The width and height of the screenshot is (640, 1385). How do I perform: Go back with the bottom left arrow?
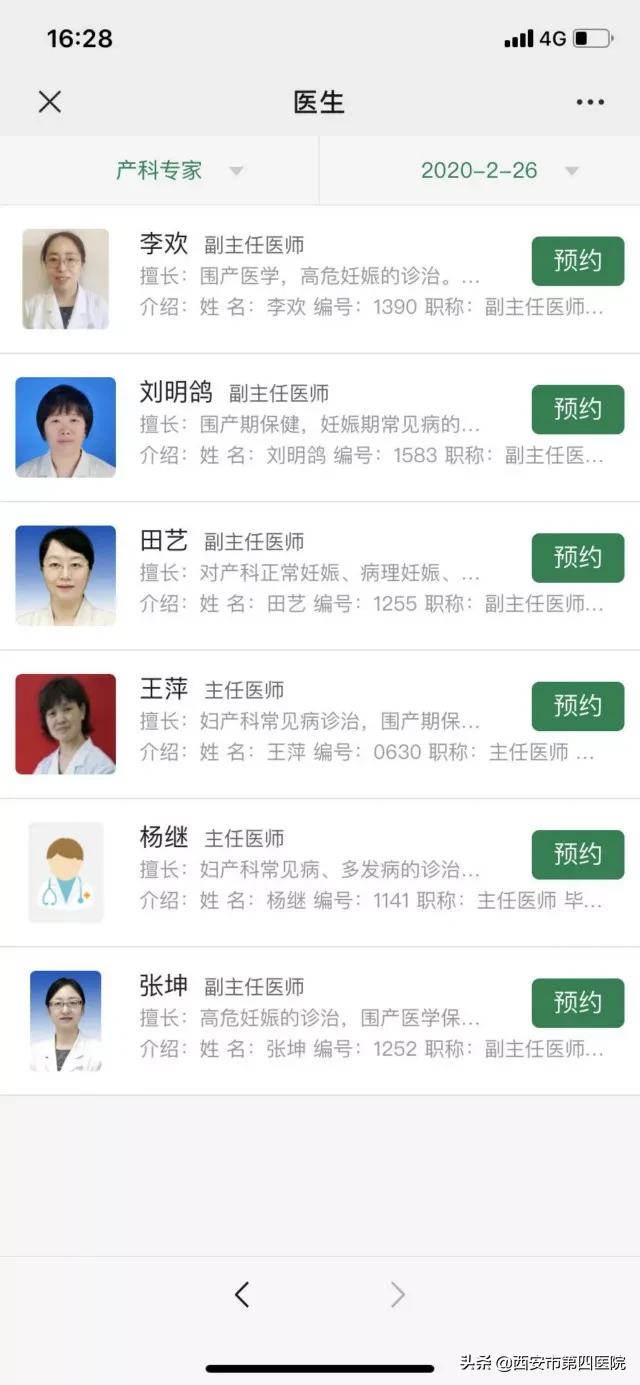(241, 1295)
